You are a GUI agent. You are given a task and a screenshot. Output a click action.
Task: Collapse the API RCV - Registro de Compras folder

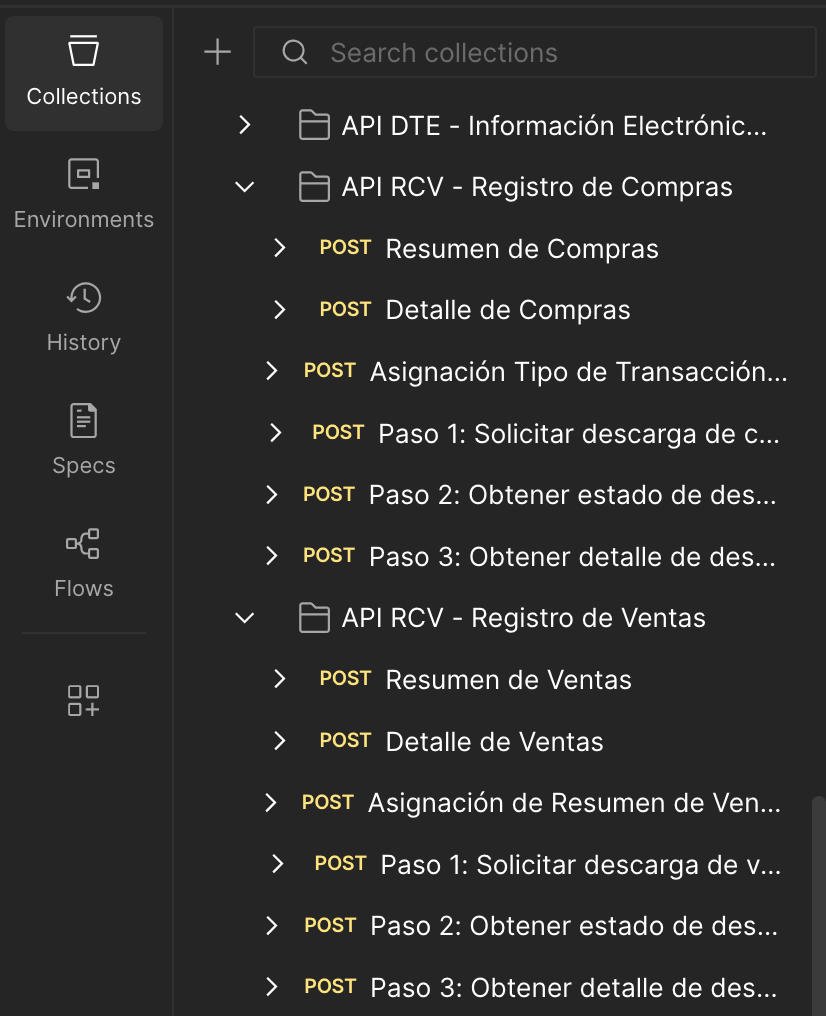[x=244, y=187]
